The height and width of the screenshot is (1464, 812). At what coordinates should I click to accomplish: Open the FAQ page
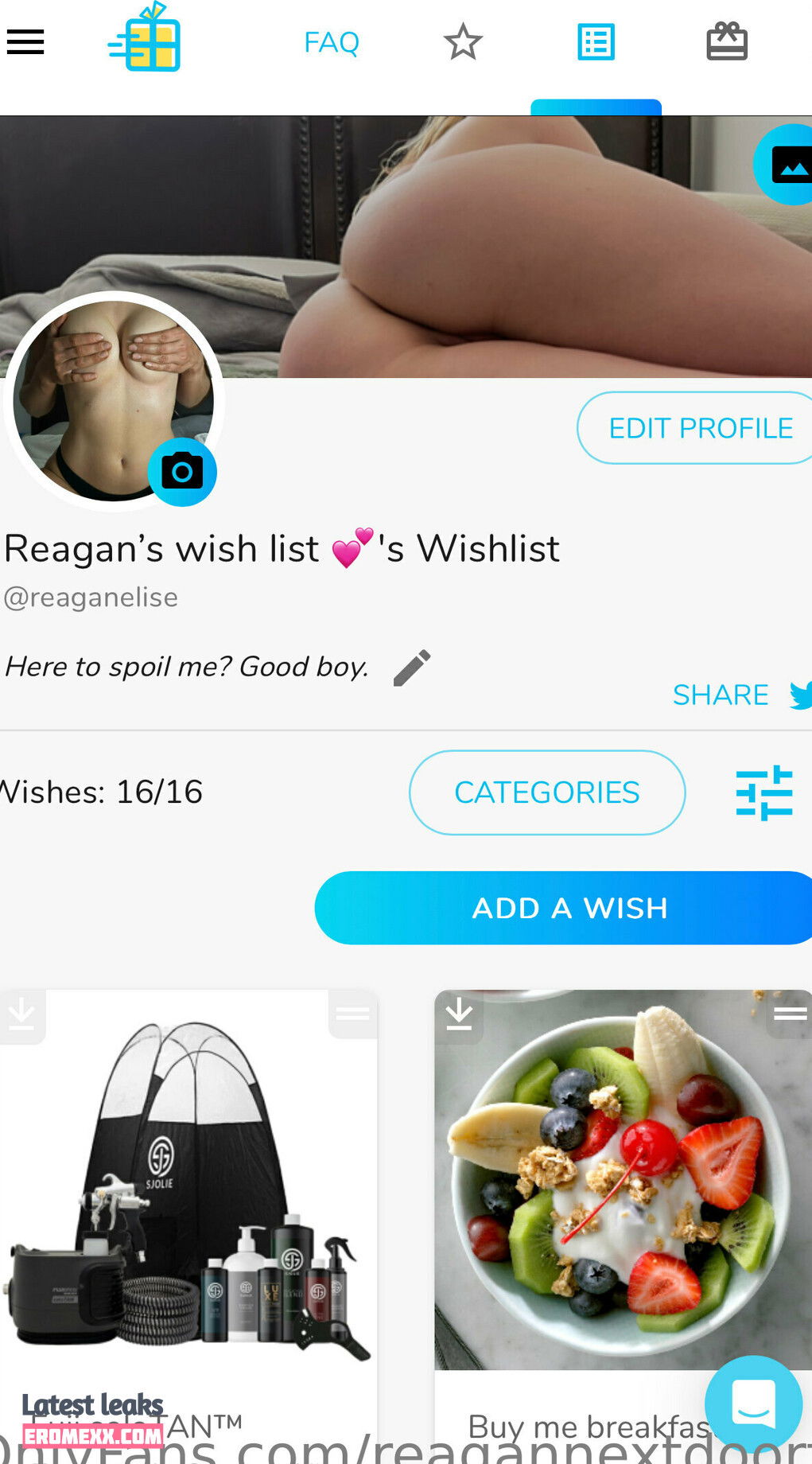click(x=332, y=42)
